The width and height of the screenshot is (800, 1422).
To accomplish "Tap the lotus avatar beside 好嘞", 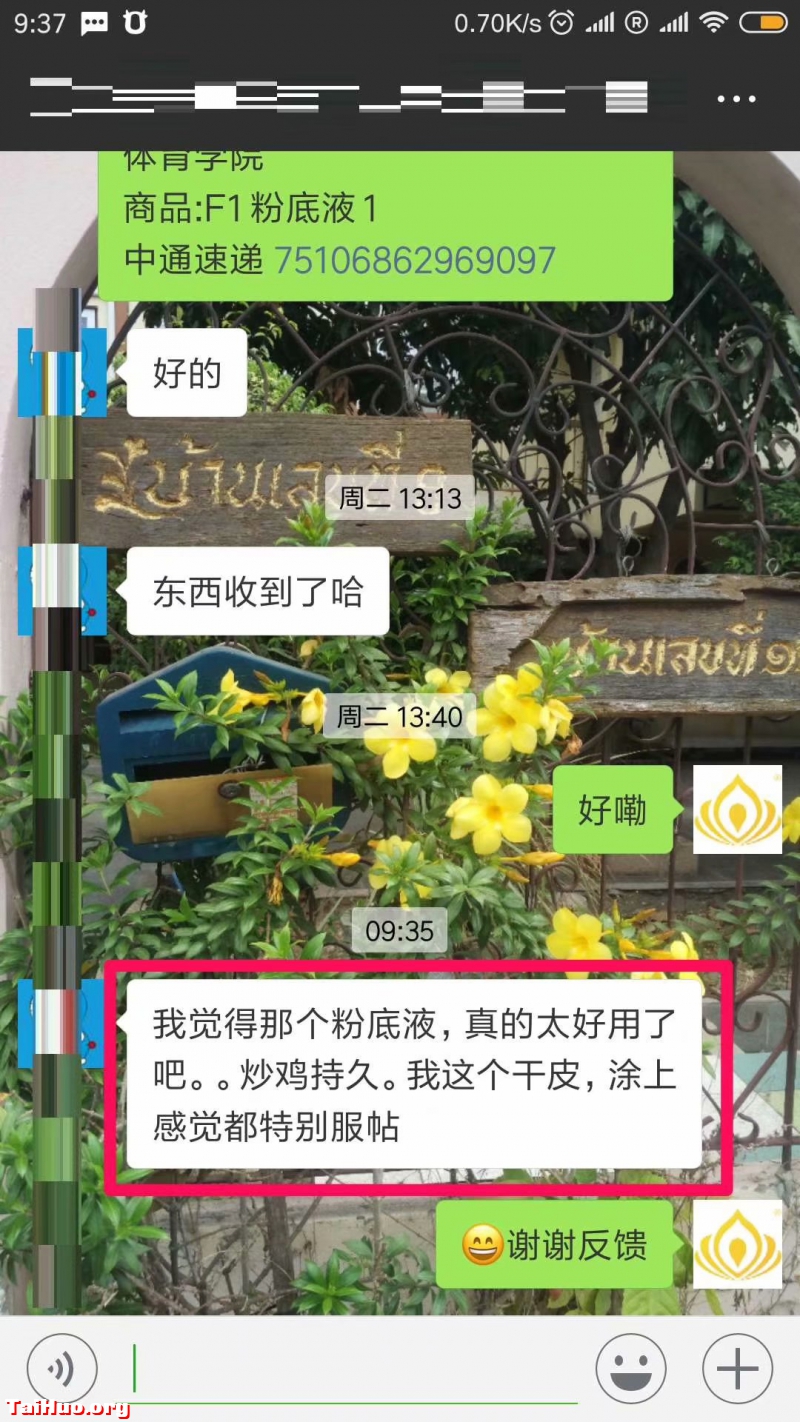I will click(737, 809).
